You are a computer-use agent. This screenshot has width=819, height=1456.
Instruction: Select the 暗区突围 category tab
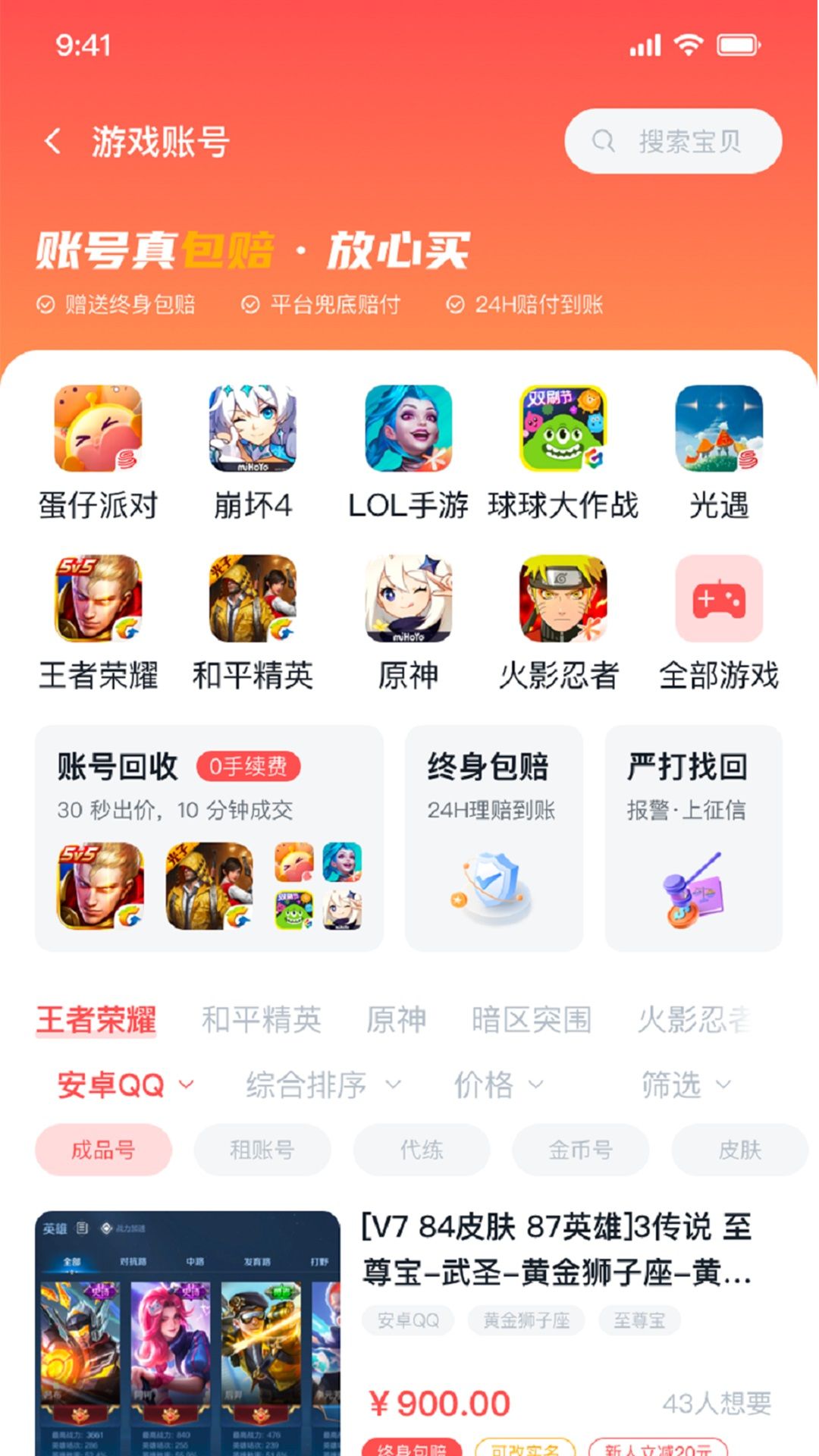point(531,1018)
